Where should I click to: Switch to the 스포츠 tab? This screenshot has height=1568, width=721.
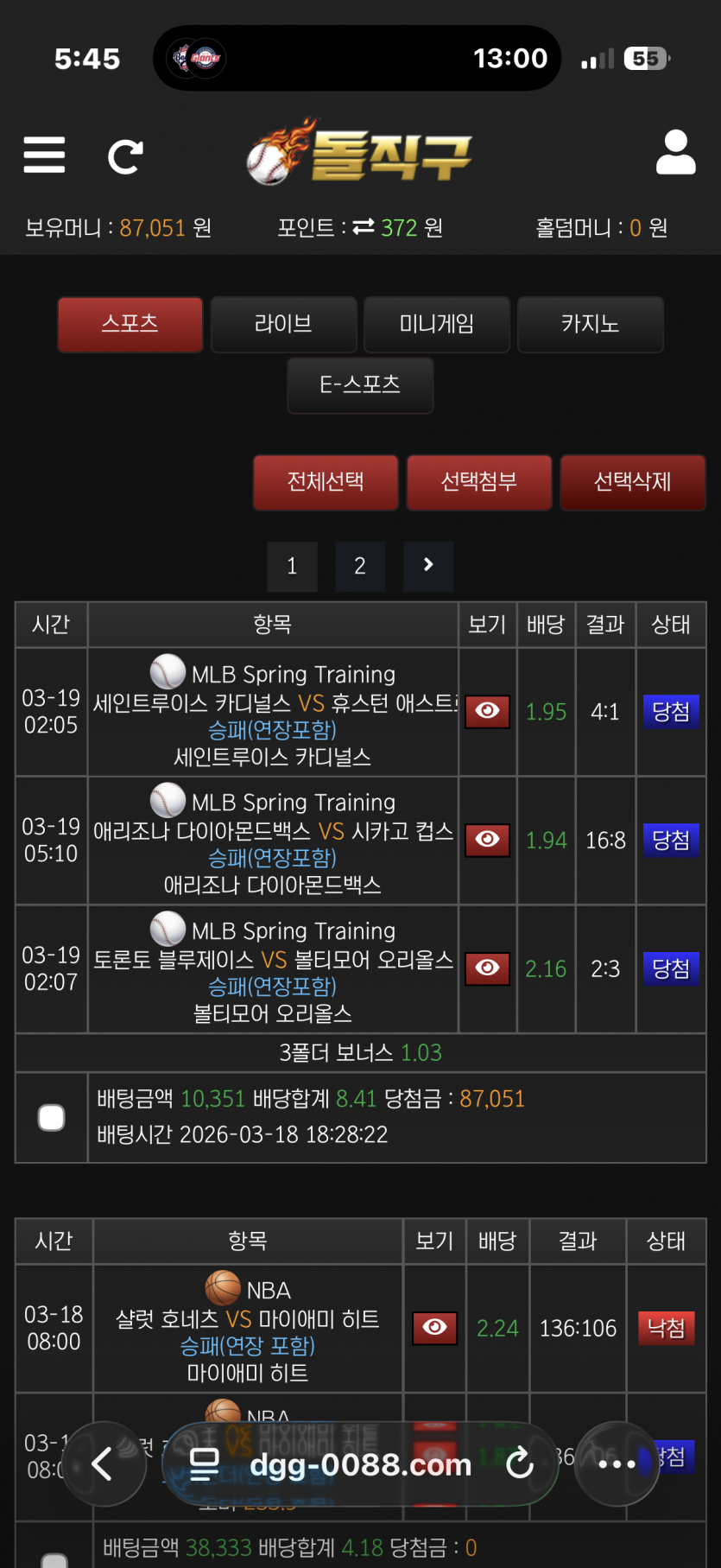130,324
